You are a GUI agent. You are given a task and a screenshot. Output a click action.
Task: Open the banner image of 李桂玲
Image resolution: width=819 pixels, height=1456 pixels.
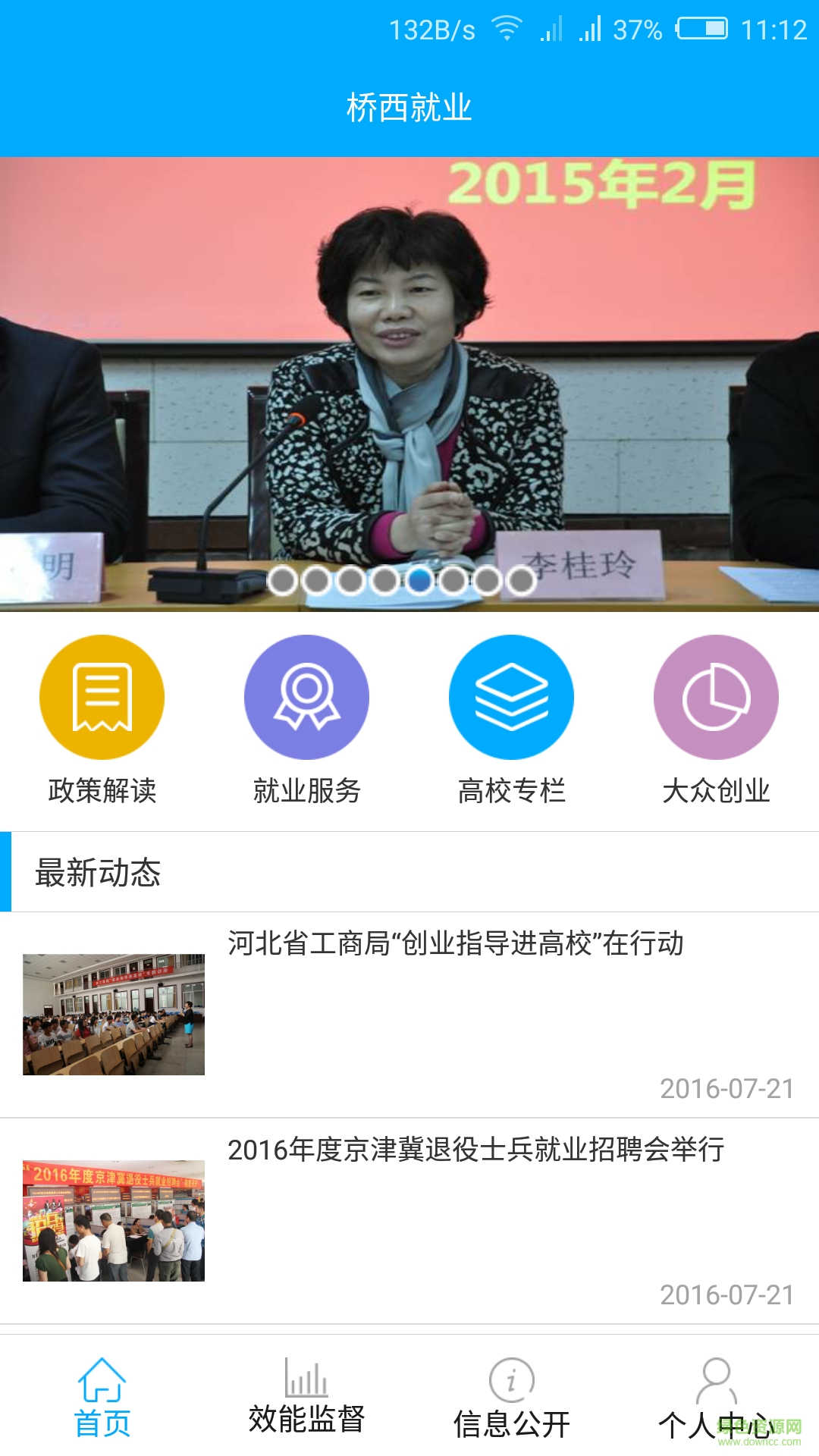click(409, 379)
